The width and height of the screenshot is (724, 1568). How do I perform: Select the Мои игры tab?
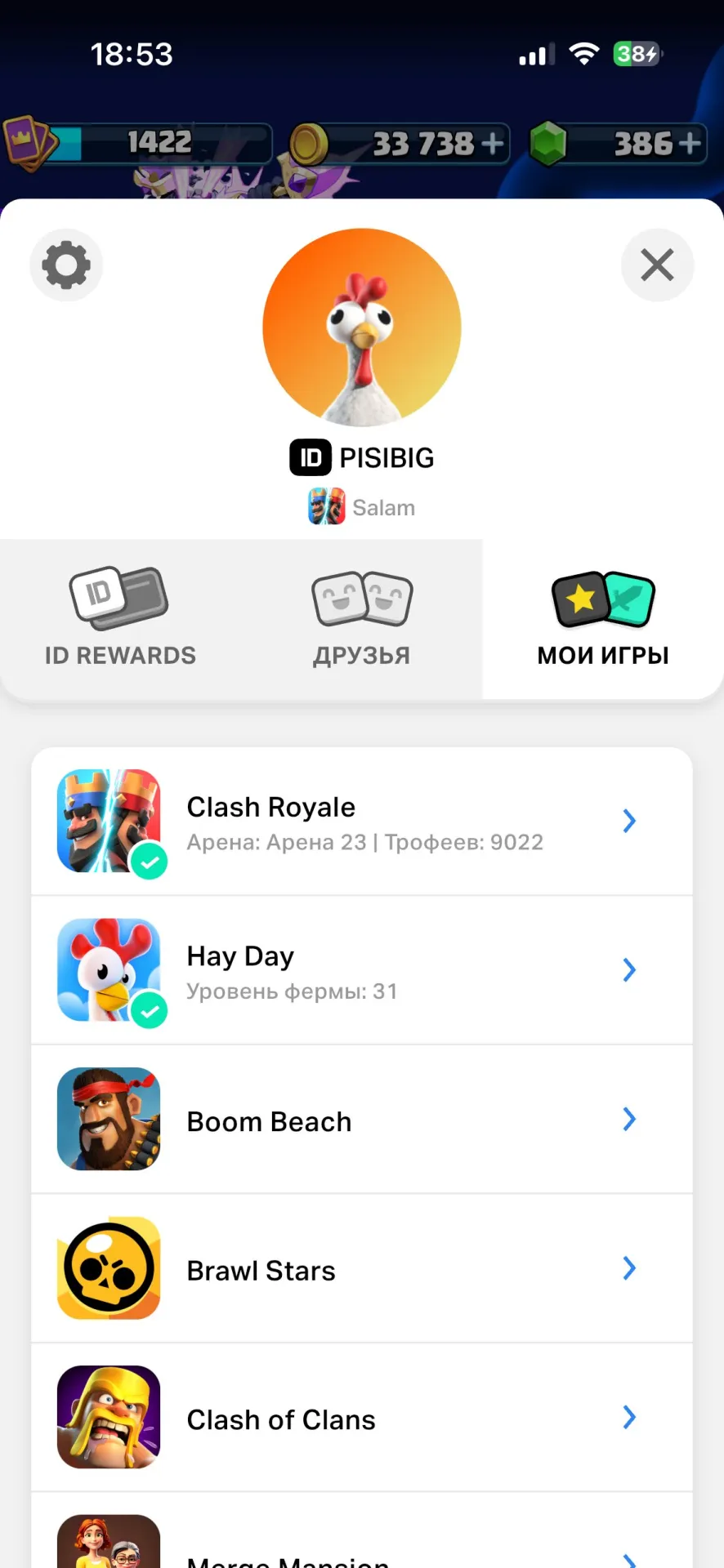[603, 618]
